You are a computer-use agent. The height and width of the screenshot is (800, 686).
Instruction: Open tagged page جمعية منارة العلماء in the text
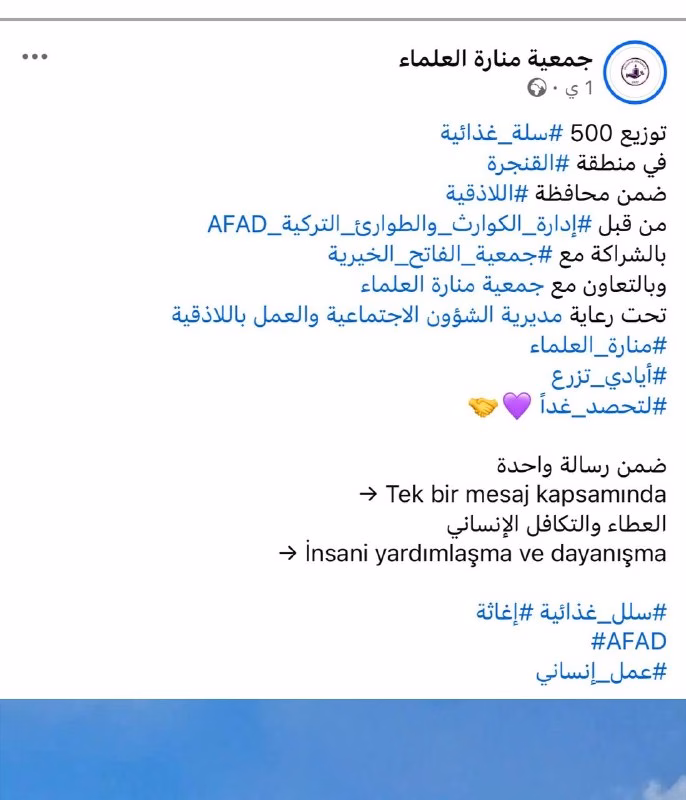click(452, 285)
